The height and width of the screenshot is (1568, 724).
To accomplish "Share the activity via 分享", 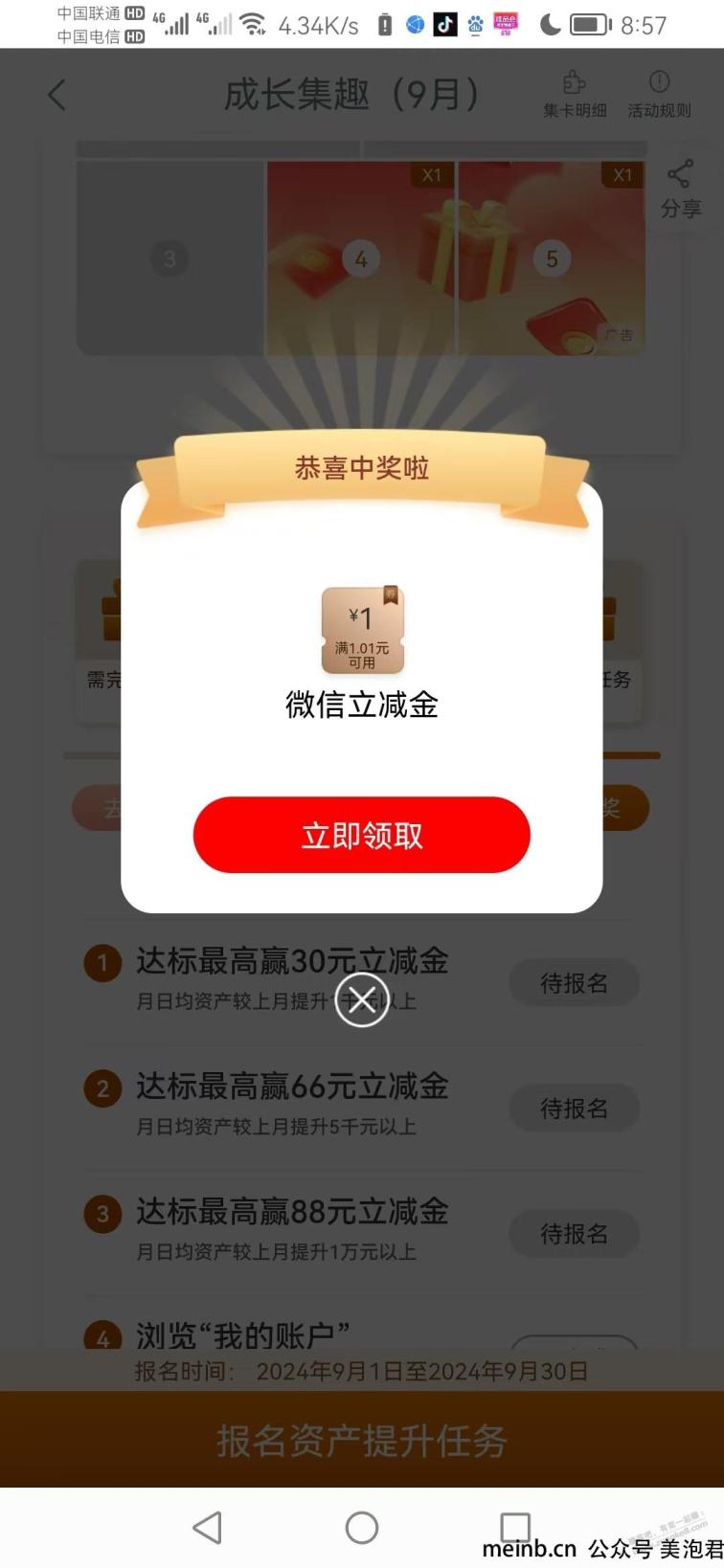I will (680, 189).
